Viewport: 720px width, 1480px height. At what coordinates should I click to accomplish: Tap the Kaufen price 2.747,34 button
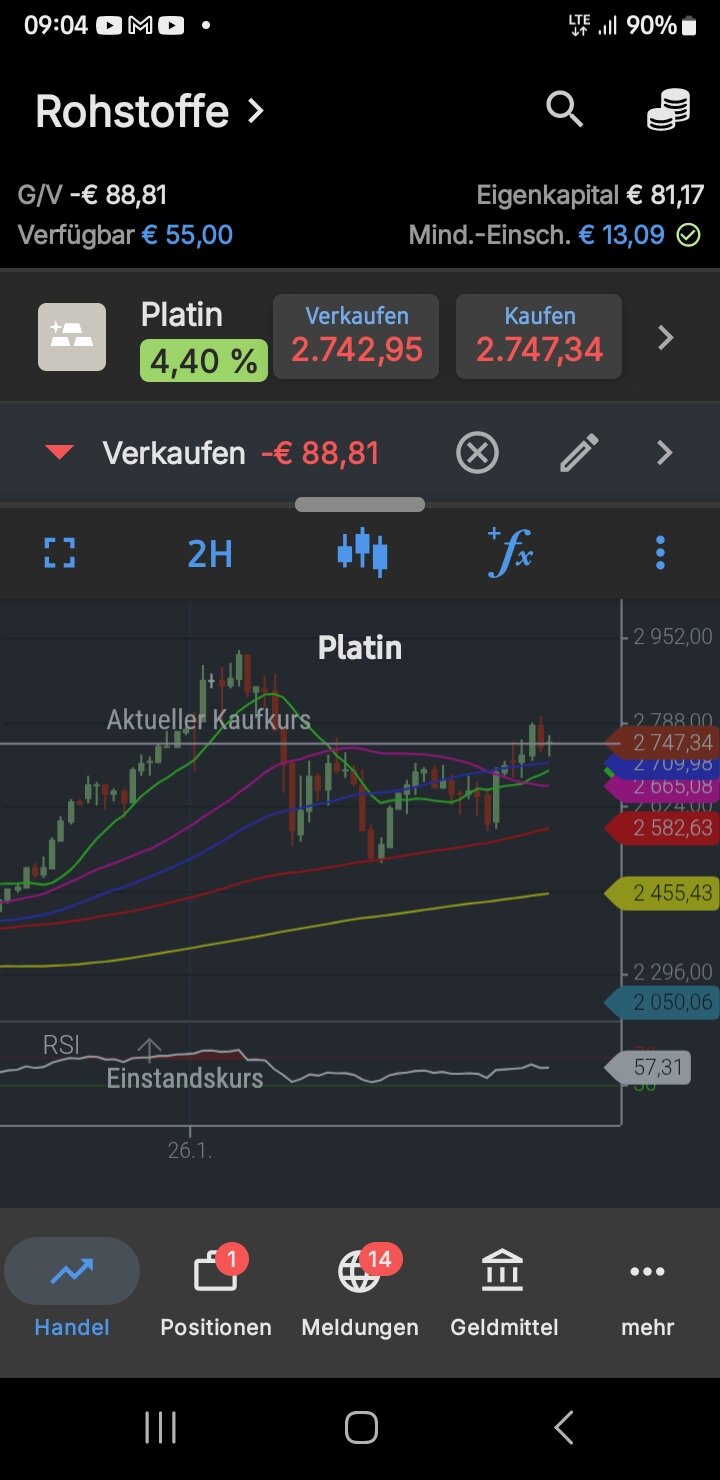[x=539, y=336]
